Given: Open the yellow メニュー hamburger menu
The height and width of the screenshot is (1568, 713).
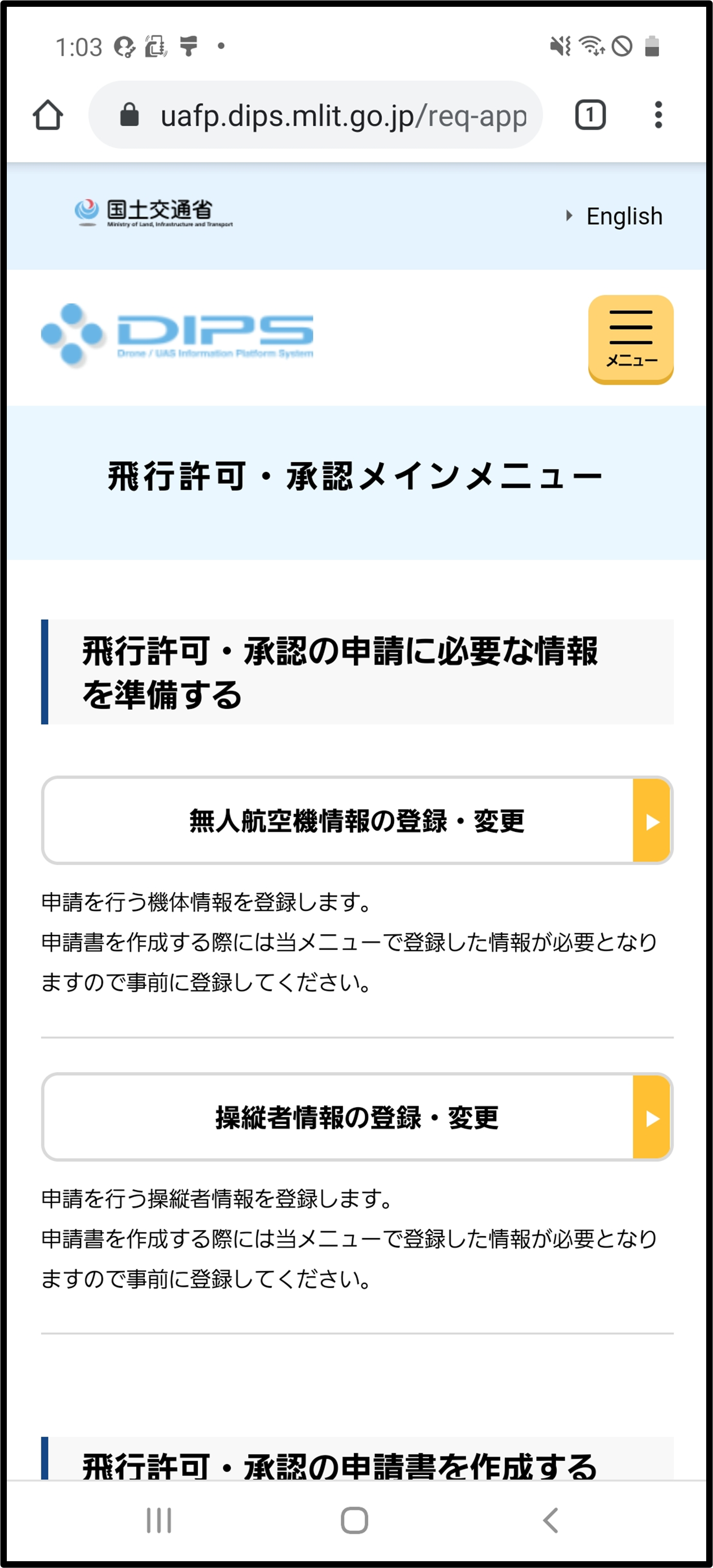Looking at the screenshot, I should point(630,339).
